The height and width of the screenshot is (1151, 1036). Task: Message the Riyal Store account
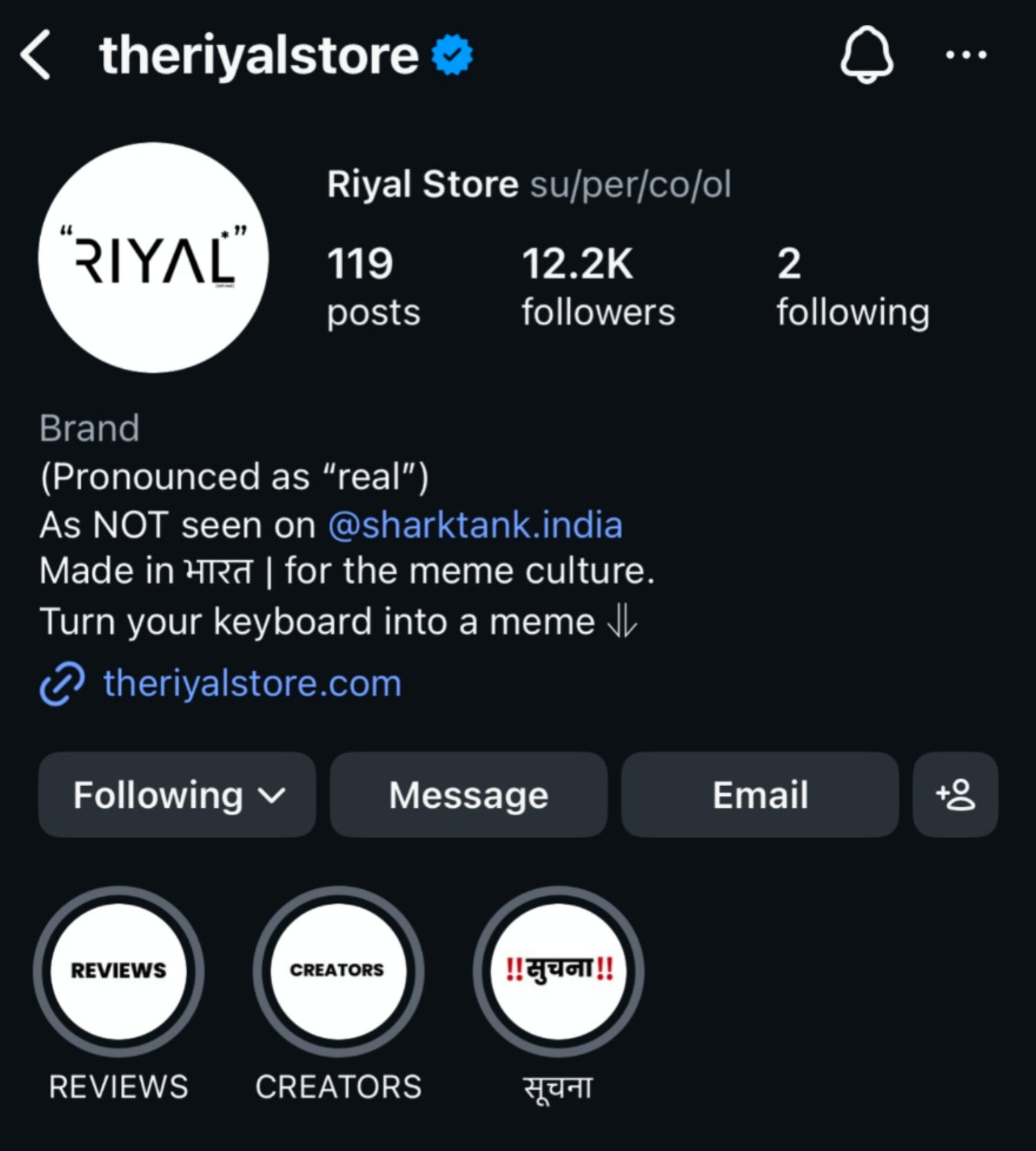pos(468,795)
